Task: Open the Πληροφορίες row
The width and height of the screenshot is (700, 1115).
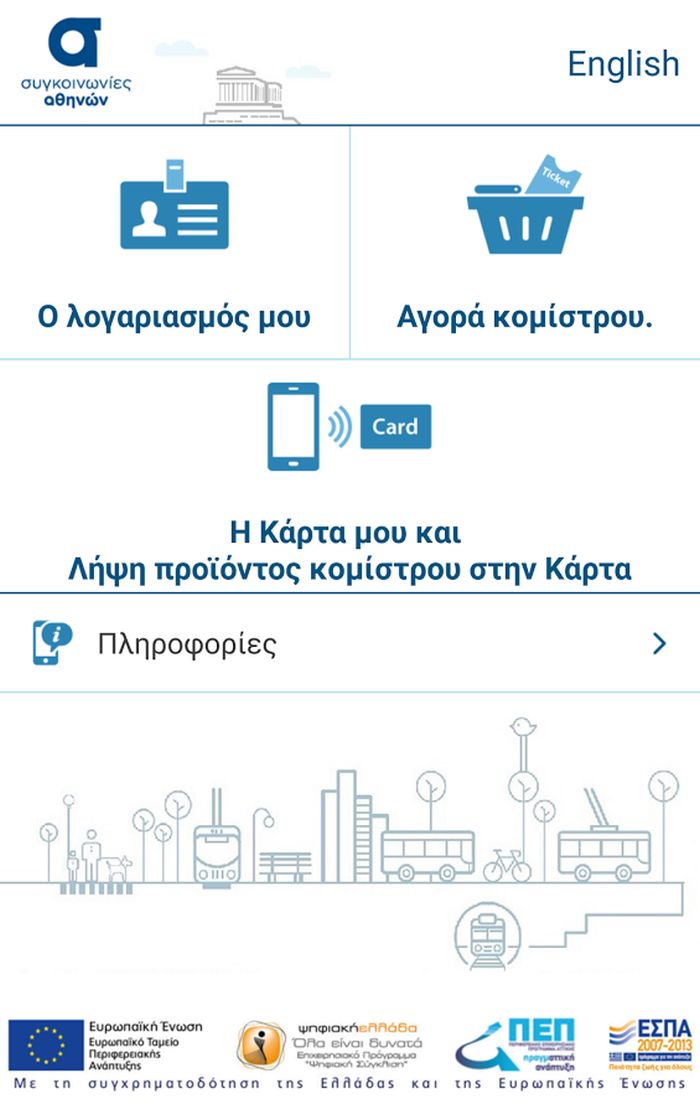Action: [350, 643]
